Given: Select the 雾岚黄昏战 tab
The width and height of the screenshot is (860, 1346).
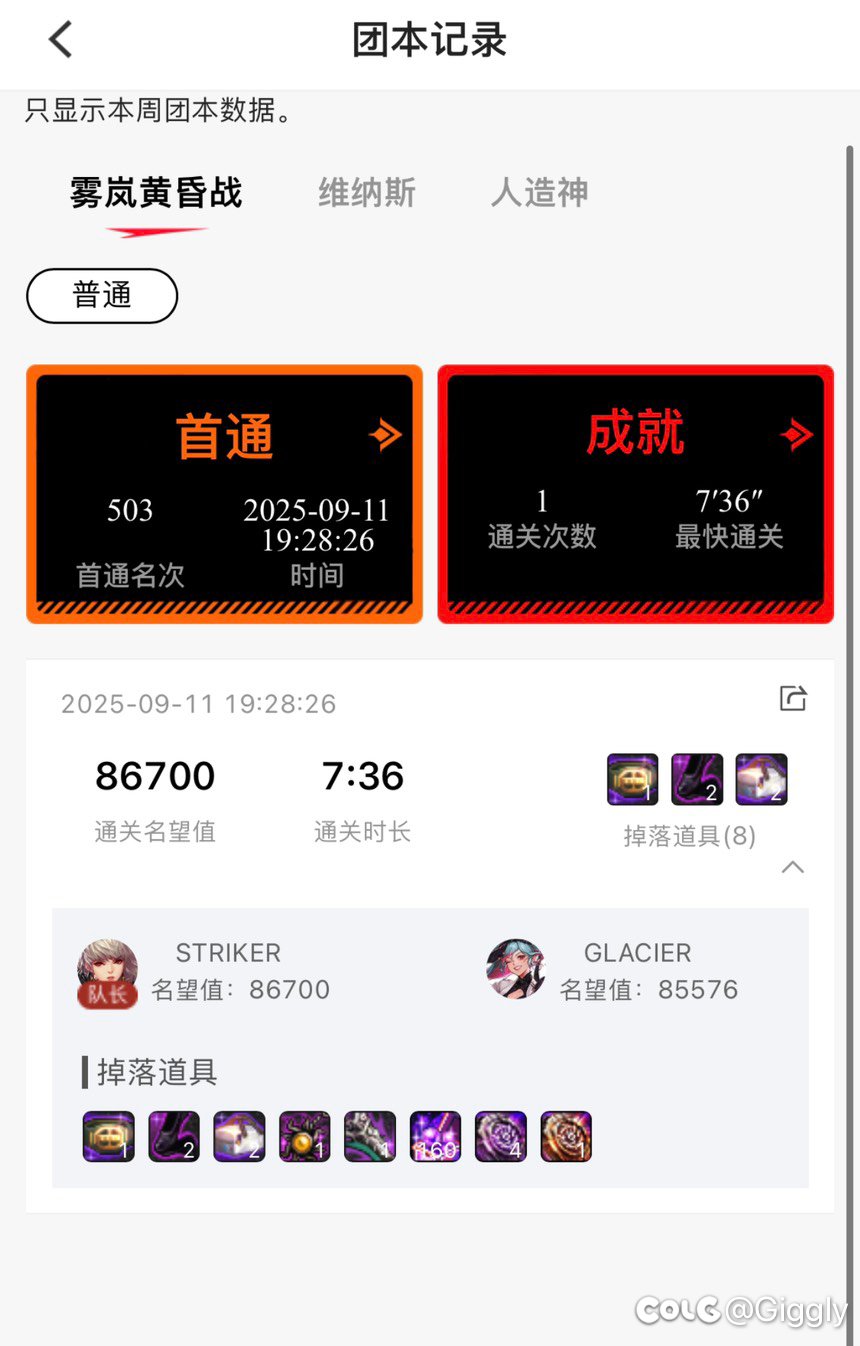Looking at the screenshot, I should pos(156,192).
